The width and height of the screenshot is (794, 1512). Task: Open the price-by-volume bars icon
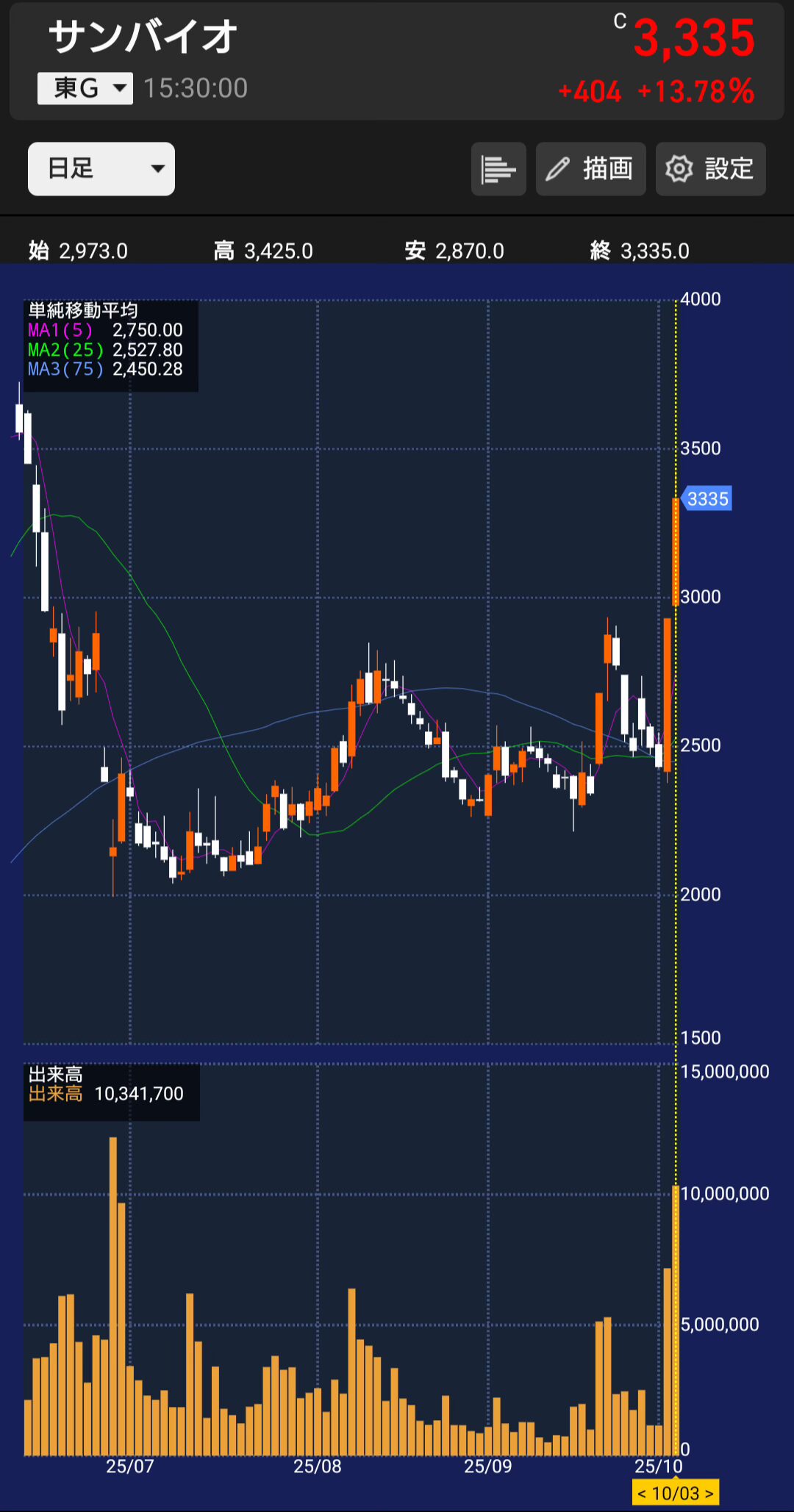(x=498, y=169)
